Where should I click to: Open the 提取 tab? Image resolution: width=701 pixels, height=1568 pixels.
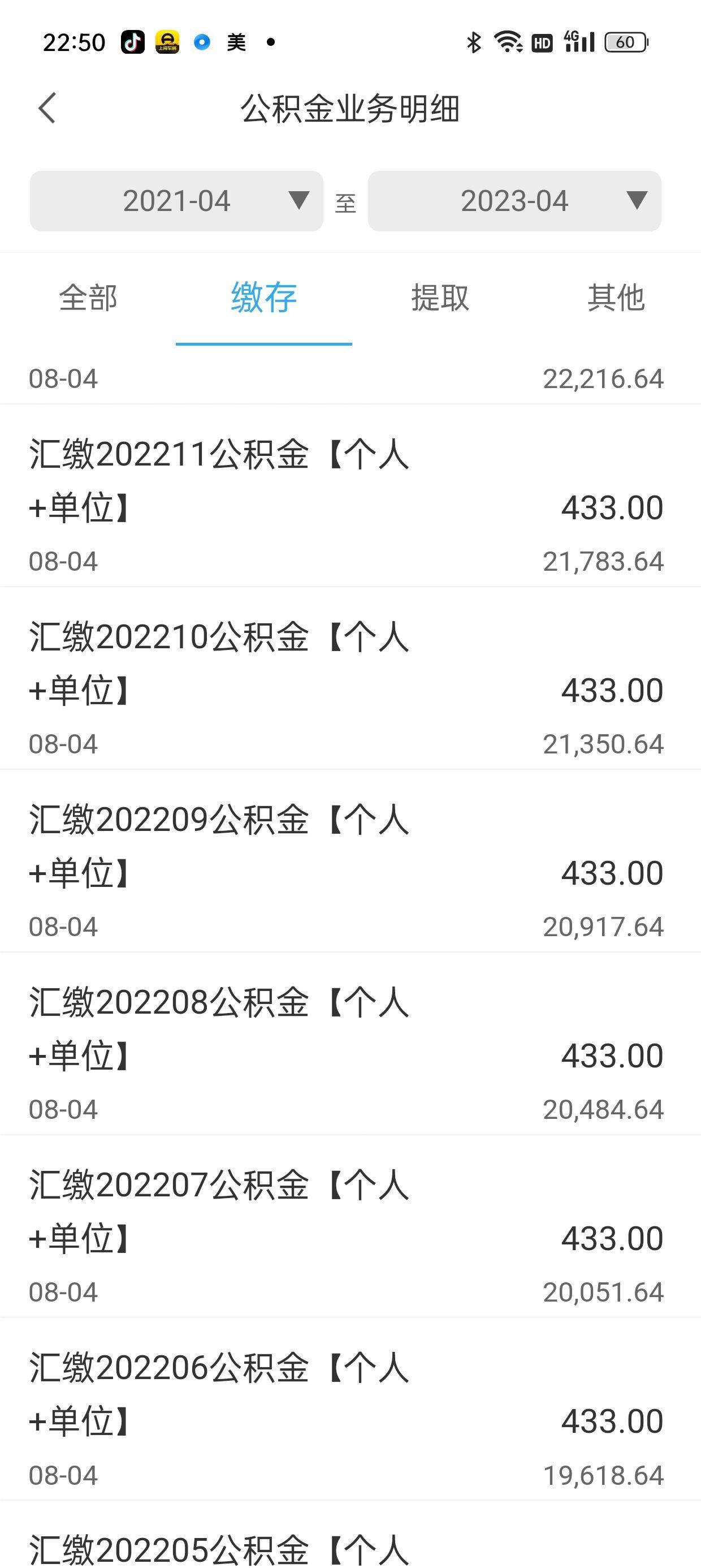(440, 298)
